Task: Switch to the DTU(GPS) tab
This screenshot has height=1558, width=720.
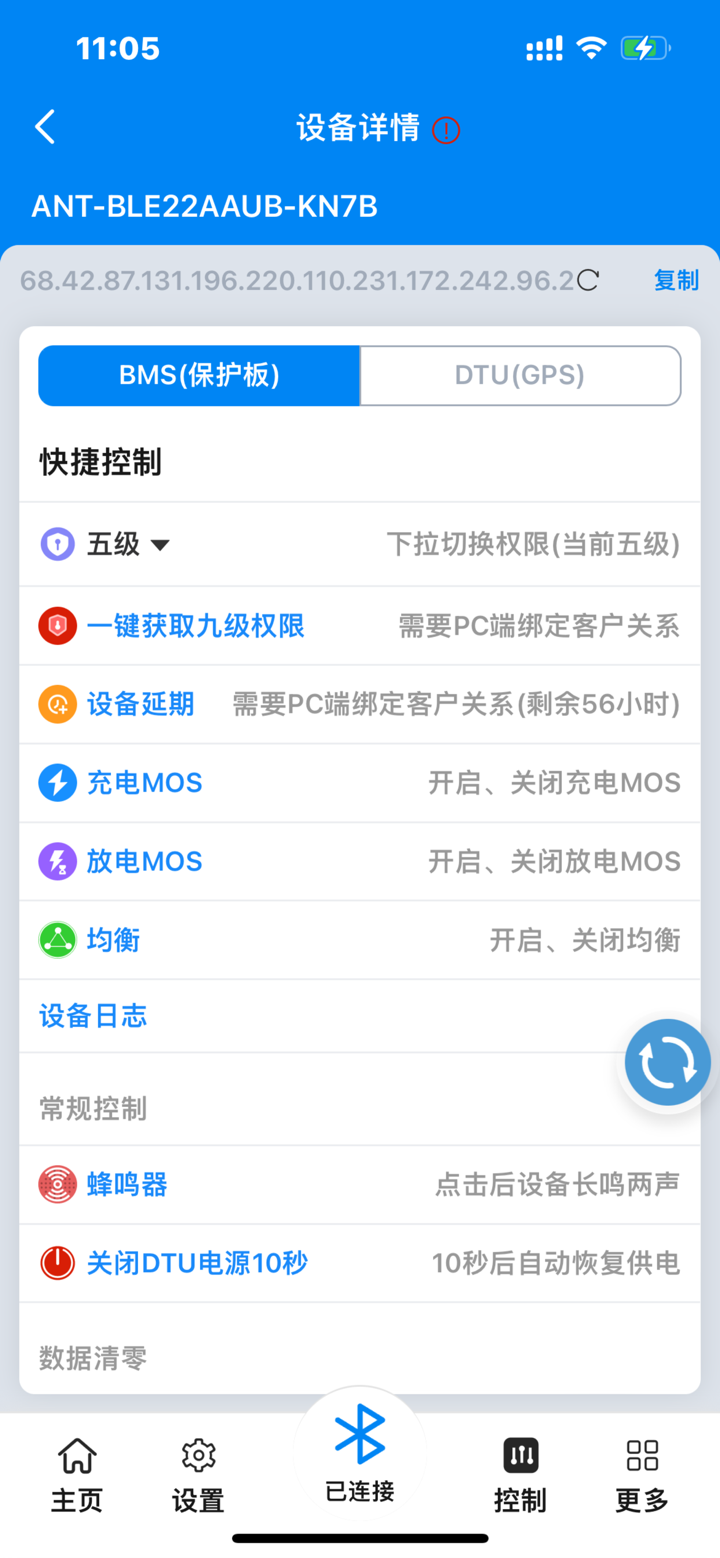Action: pyautogui.click(x=520, y=375)
